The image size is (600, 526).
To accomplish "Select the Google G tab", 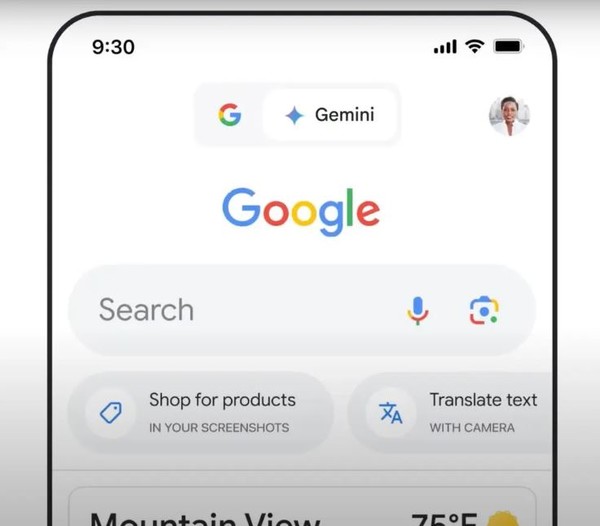I will point(230,115).
